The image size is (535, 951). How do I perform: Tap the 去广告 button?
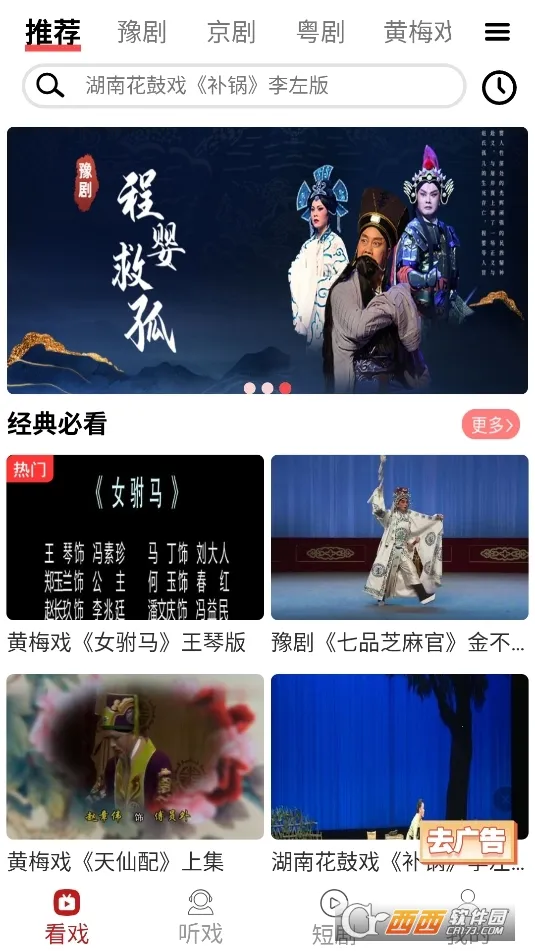coord(468,842)
